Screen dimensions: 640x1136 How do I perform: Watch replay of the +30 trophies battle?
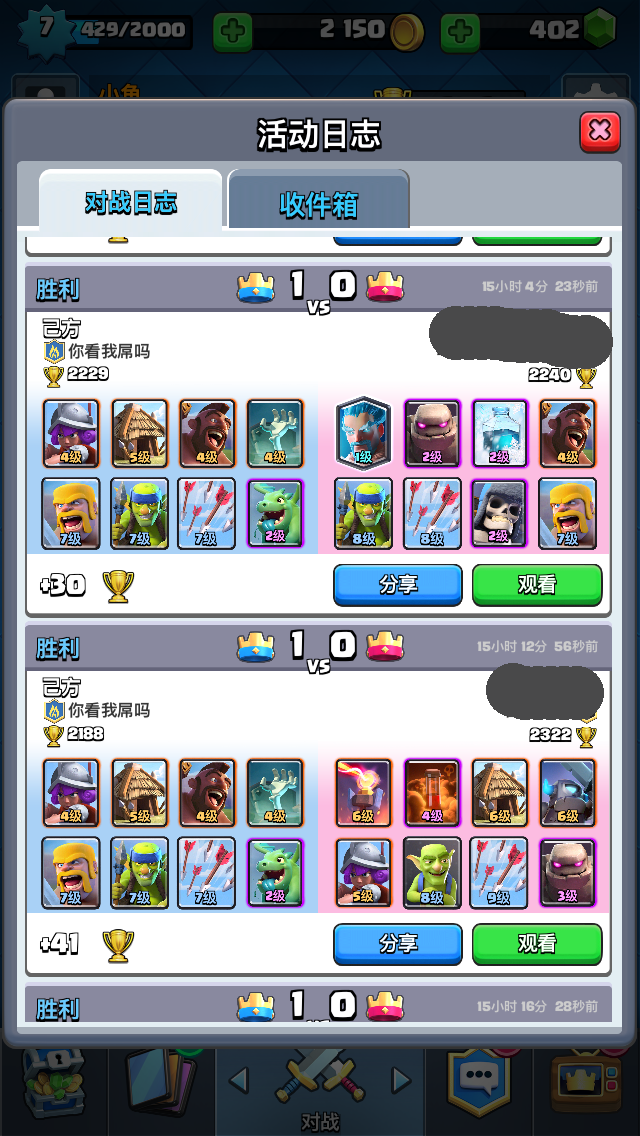click(536, 585)
